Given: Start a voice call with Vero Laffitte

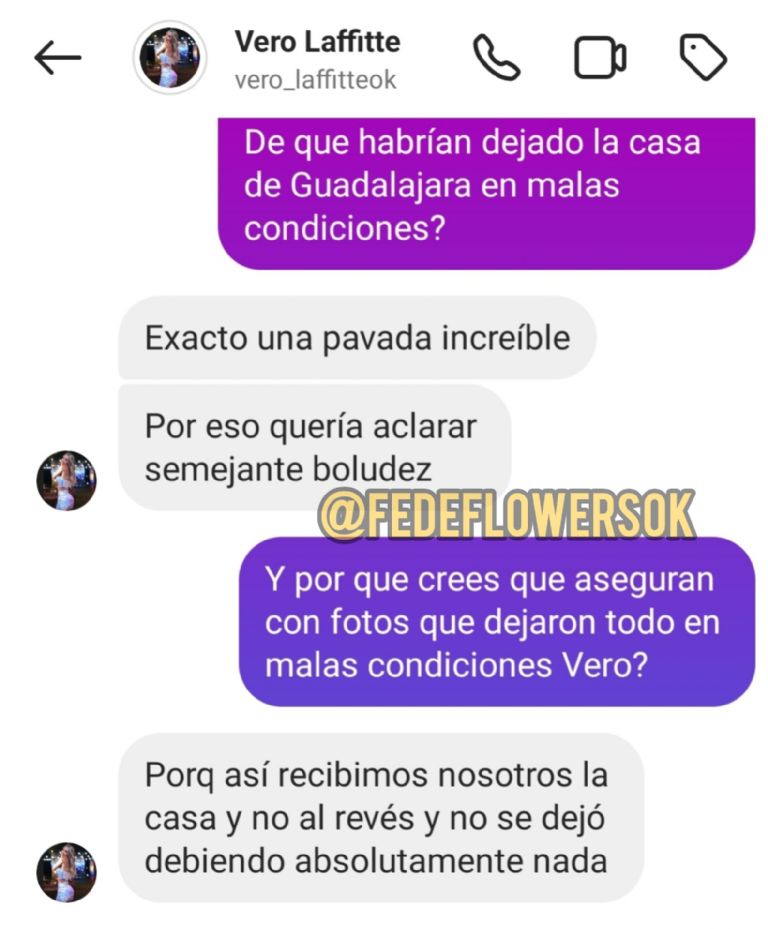Looking at the screenshot, I should (496, 58).
